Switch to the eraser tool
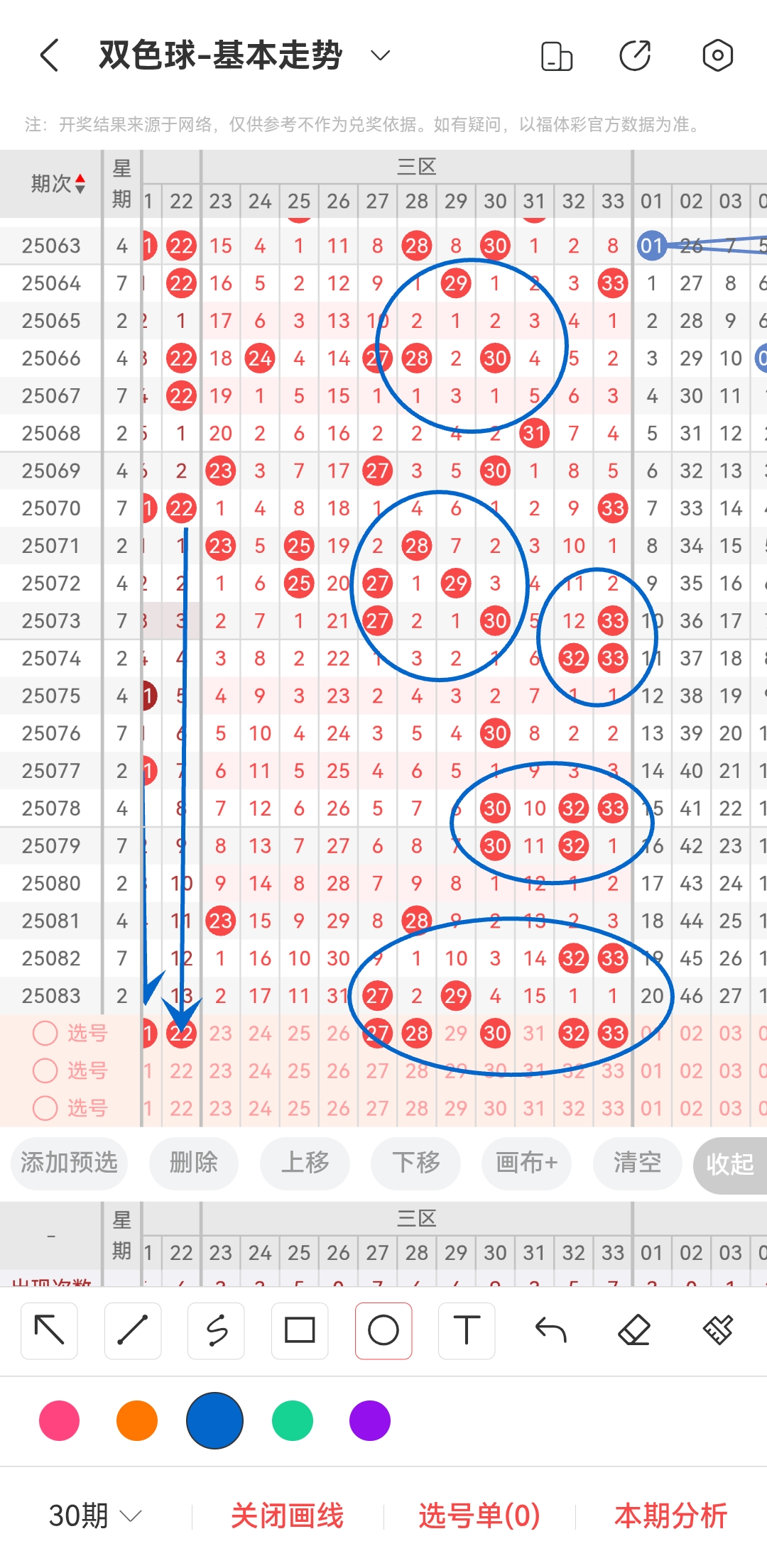 (x=634, y=1331)
